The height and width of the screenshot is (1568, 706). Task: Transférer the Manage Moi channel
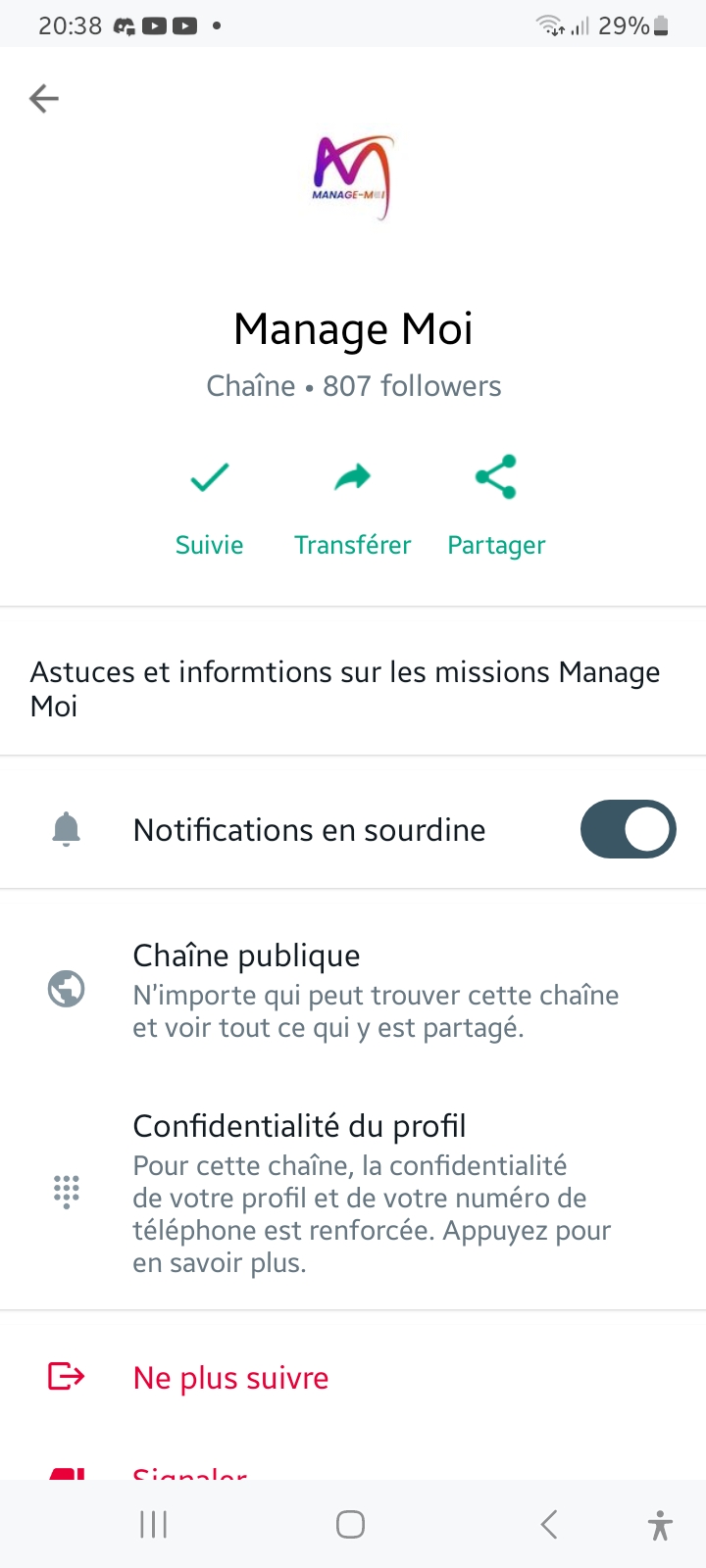click(x=352, y=506)
